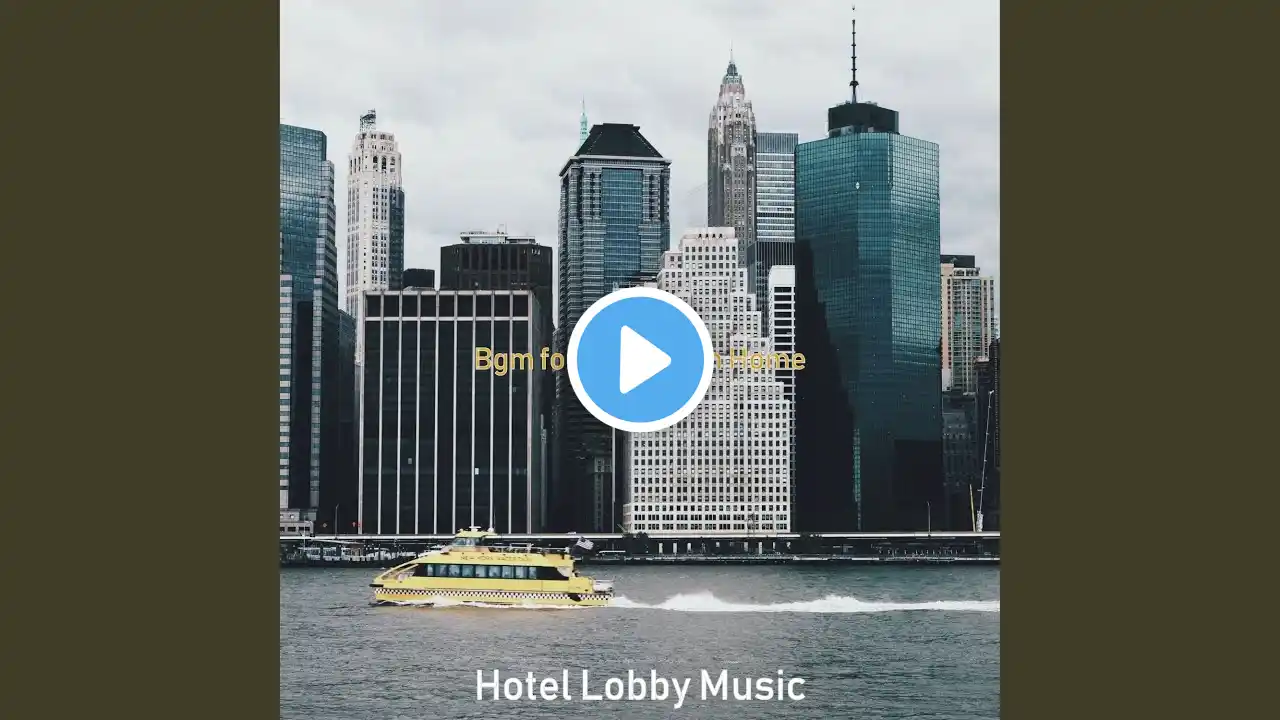Play the Hotel Lobby Music video

pos(640,360)
